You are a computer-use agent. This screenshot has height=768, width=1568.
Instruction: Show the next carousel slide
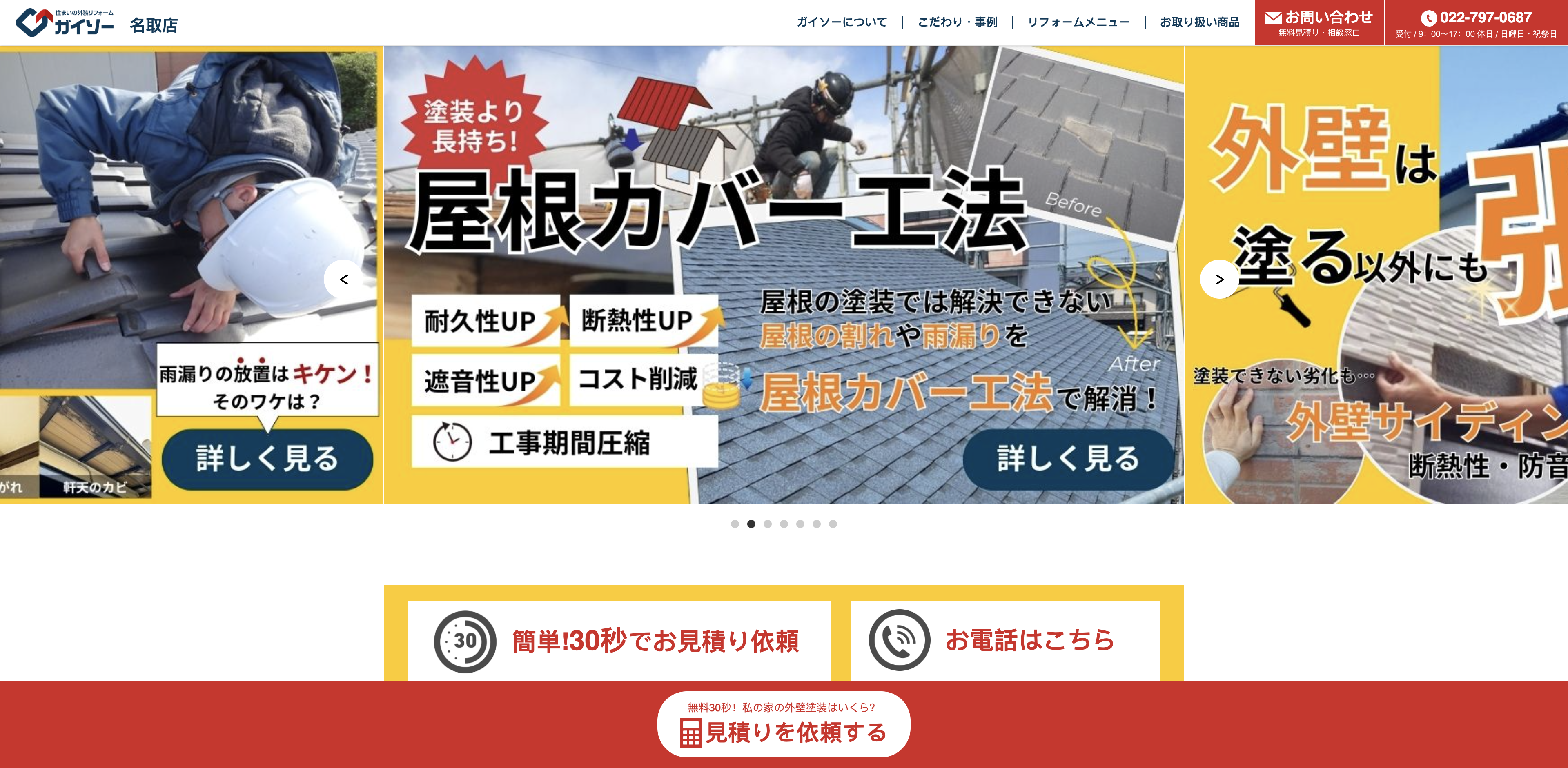coord(1219,279)
